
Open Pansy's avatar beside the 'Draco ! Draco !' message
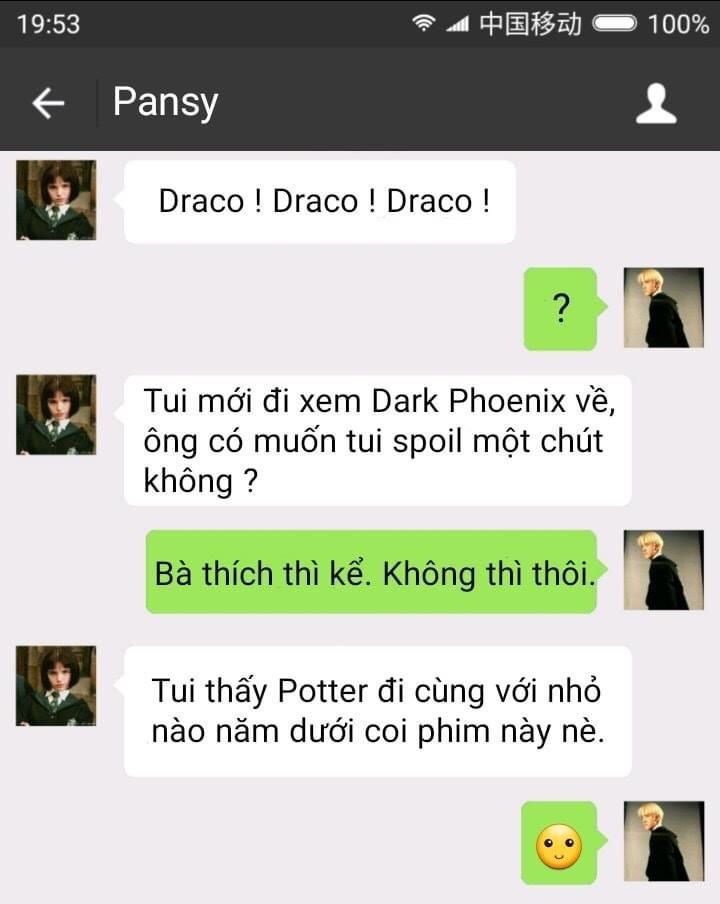tap(56, 200)
